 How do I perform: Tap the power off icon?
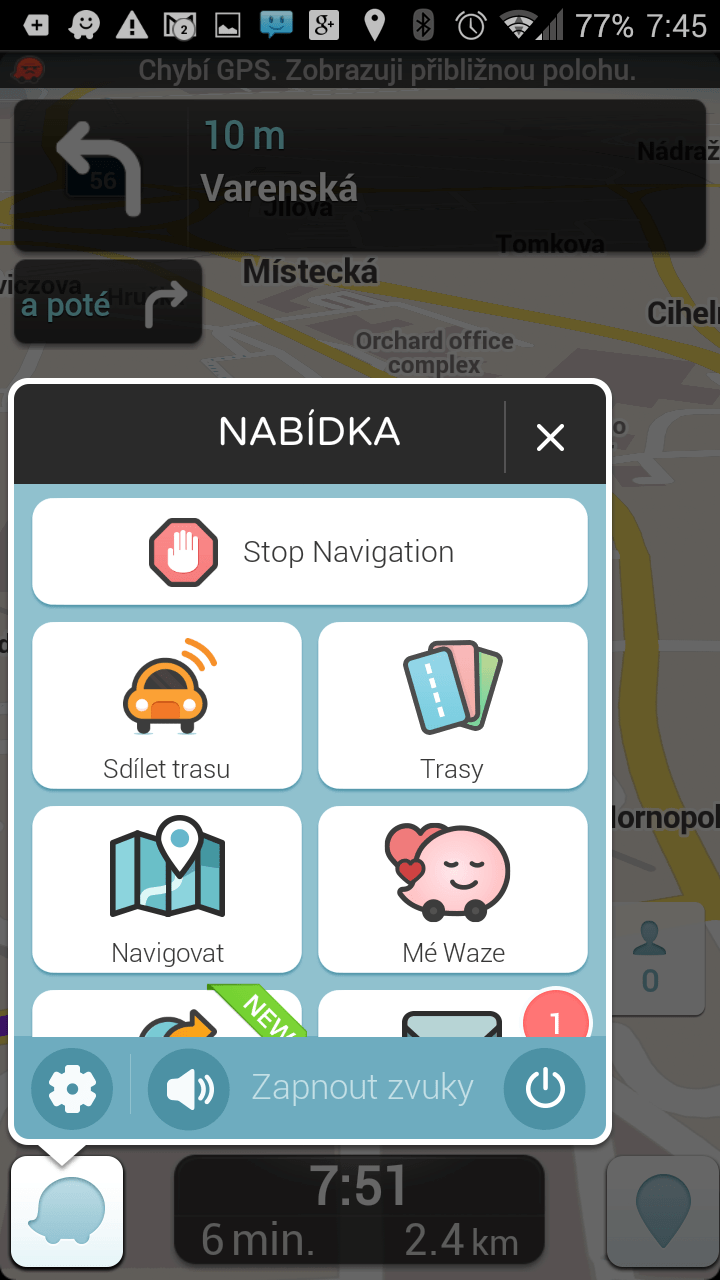[x=545, y=1089]
